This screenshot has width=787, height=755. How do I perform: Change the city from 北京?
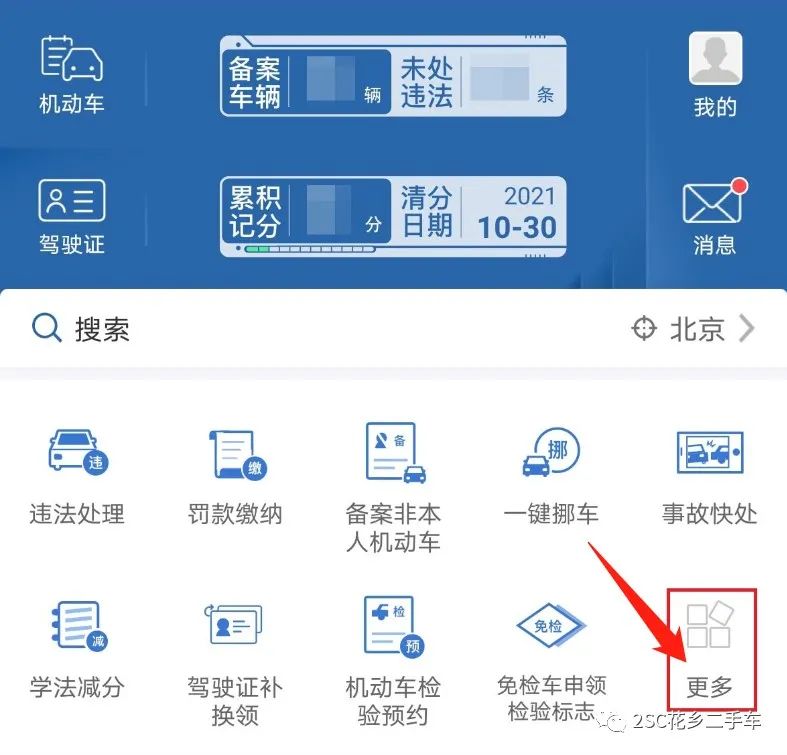point(693,329)
